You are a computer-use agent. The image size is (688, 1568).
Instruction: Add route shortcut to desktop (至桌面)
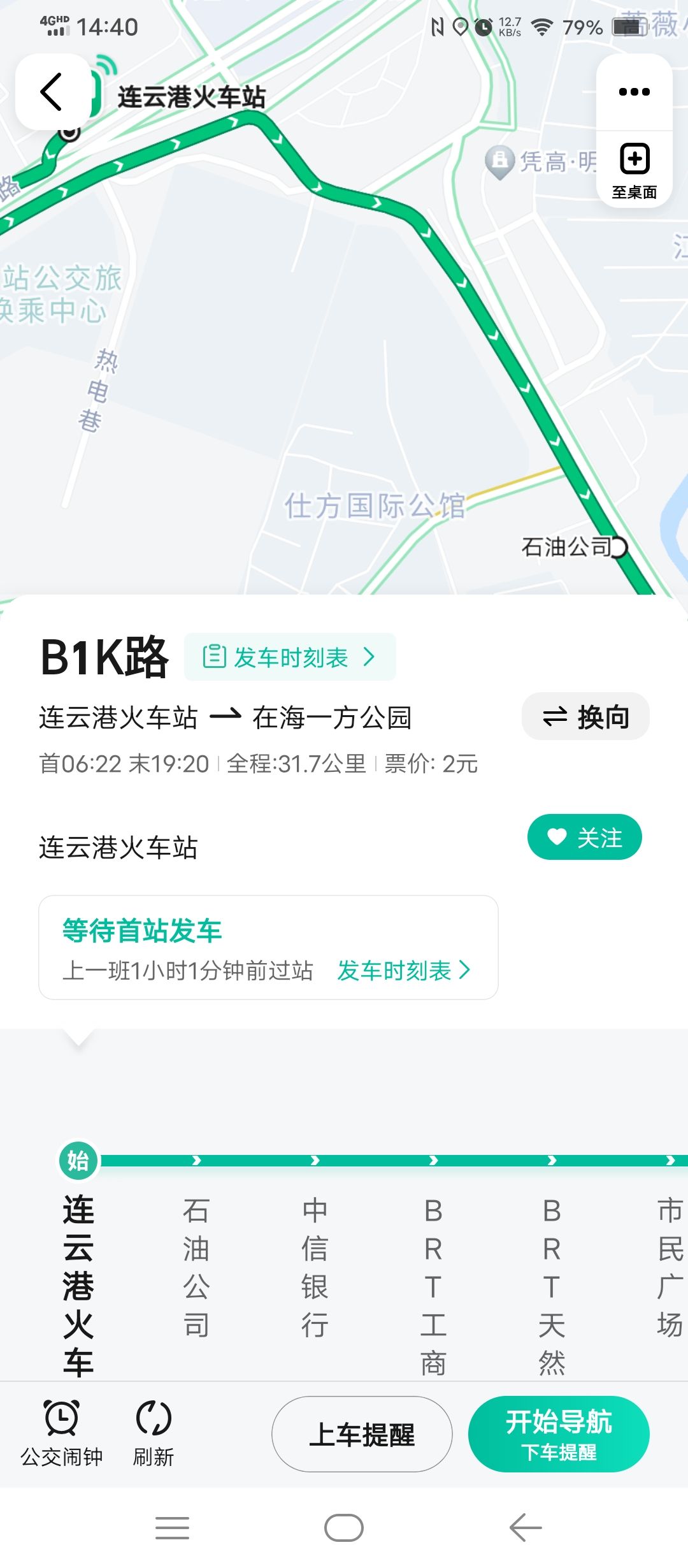coord(634,170)
